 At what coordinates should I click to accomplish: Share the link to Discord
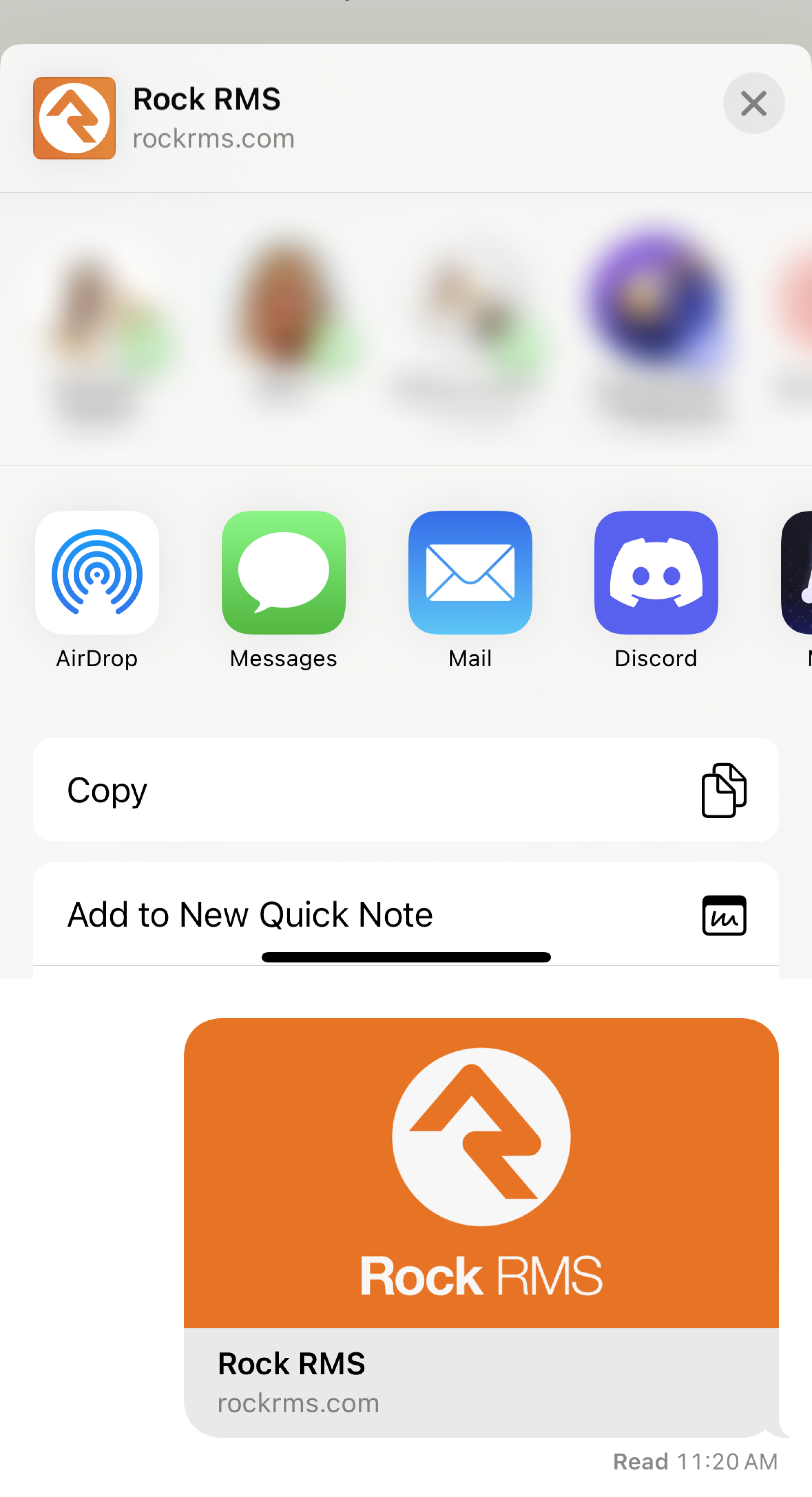(656, 573)
